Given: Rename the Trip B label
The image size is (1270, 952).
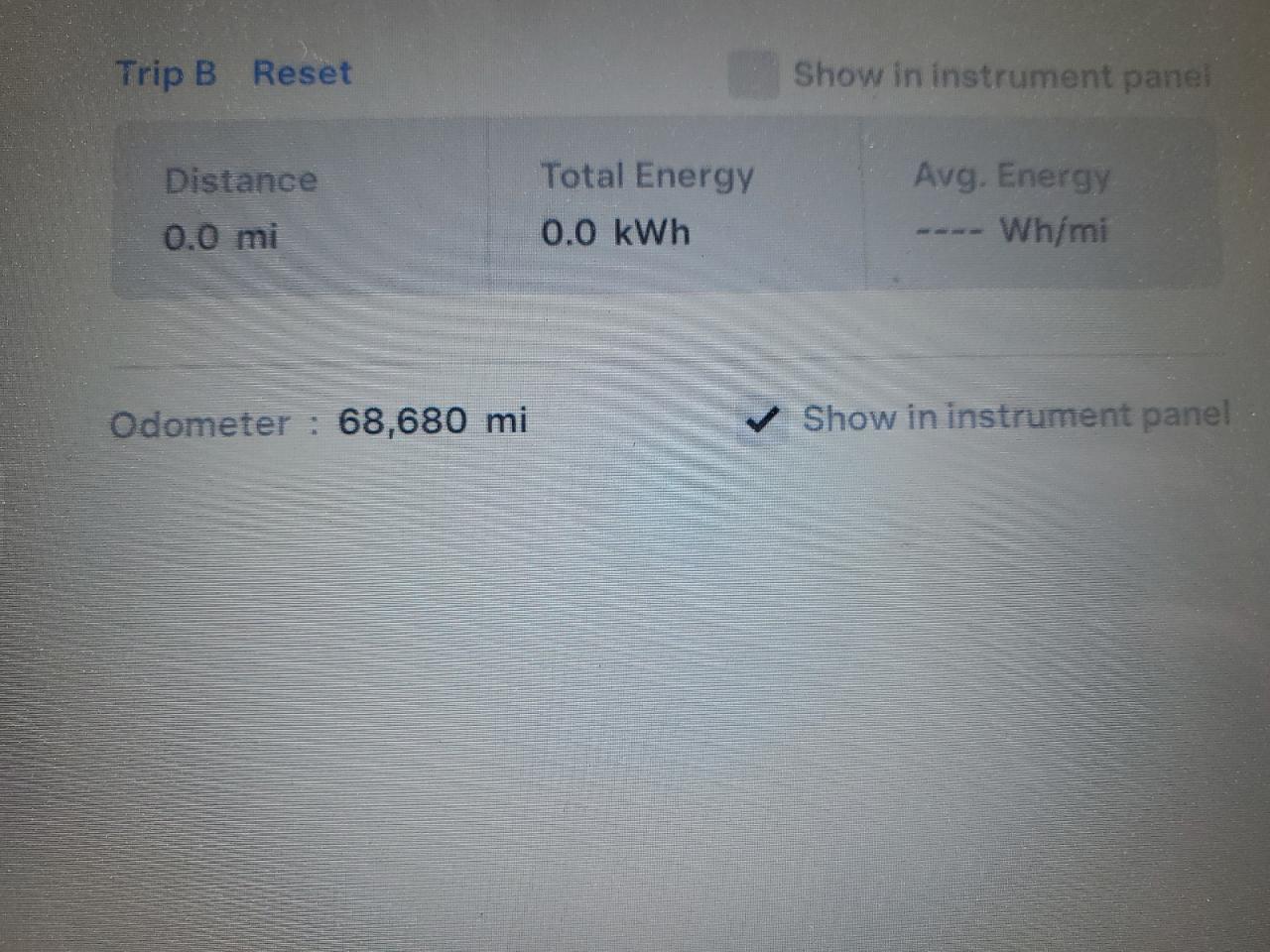Looking at the screenshot, I should [166, 73].
